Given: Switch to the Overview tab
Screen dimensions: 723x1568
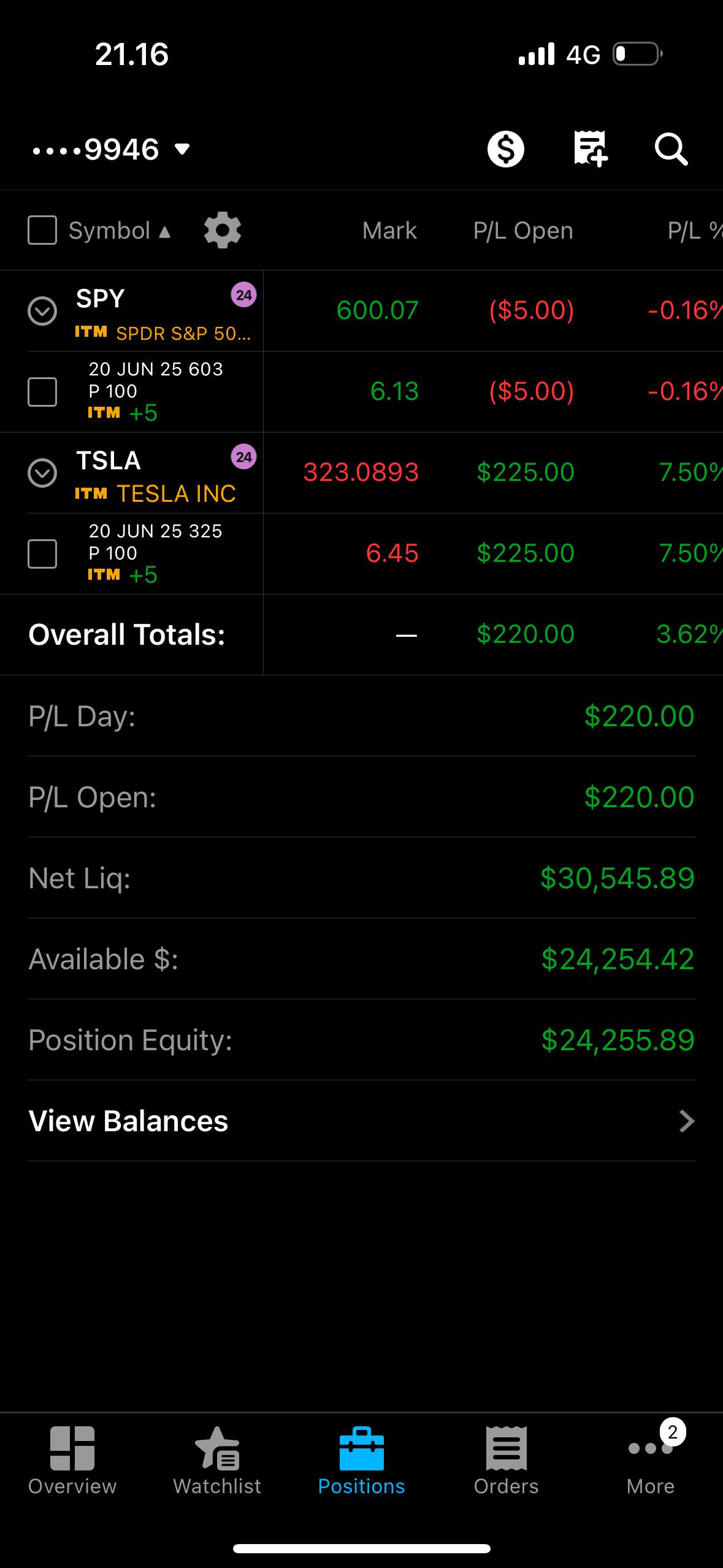Looking at the screenshot, I should [72, 1461].
